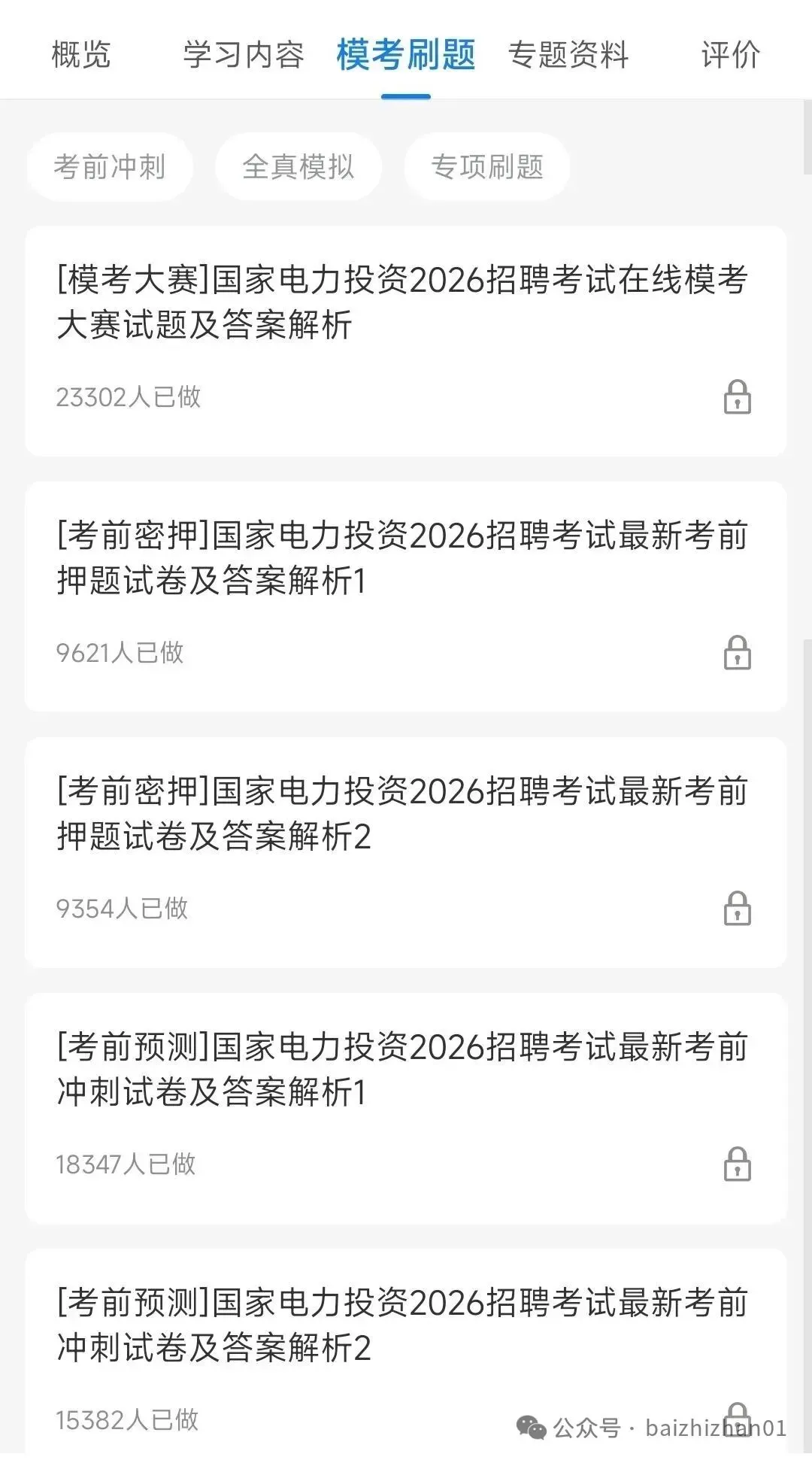
Task: Go to the 专题资料 tab
Action: pyautogui.click(x=568, y=54)
